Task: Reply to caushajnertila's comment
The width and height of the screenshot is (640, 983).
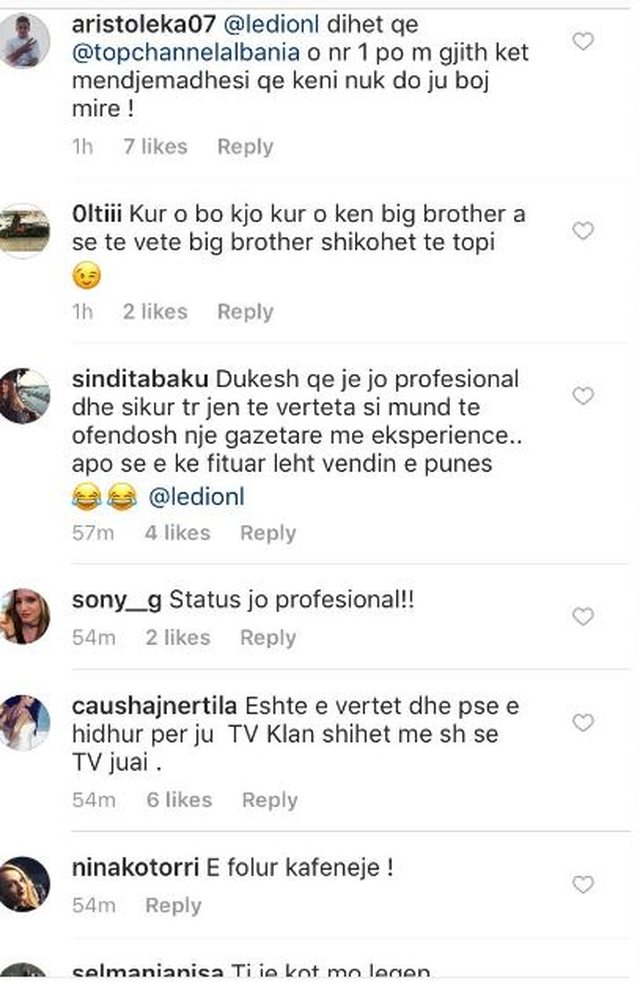Action: tap(270, 800)
